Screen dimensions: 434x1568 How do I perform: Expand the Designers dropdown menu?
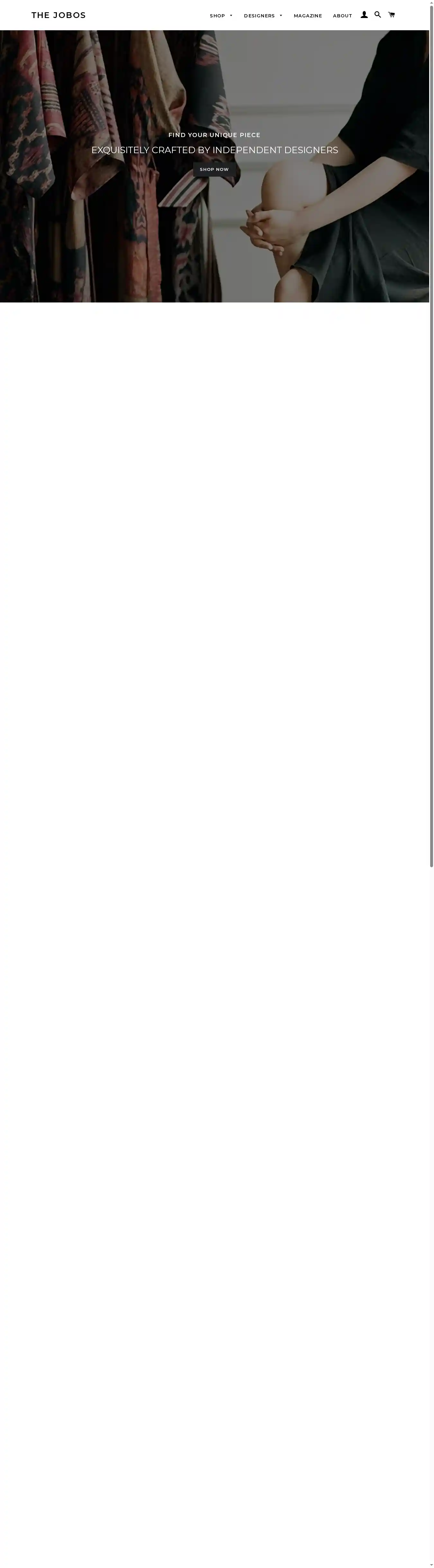(263, 16)
